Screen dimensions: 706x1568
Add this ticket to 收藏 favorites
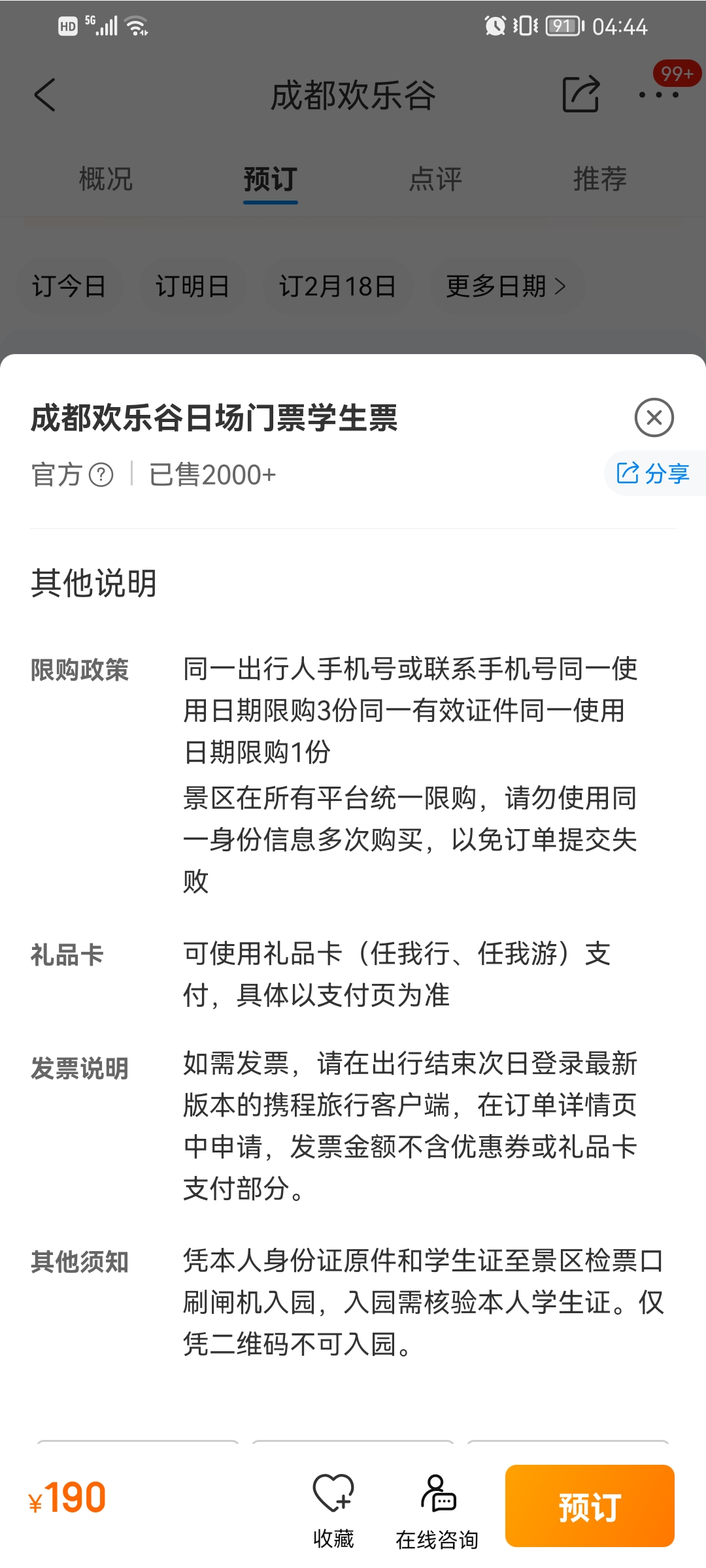(333, 1511)
